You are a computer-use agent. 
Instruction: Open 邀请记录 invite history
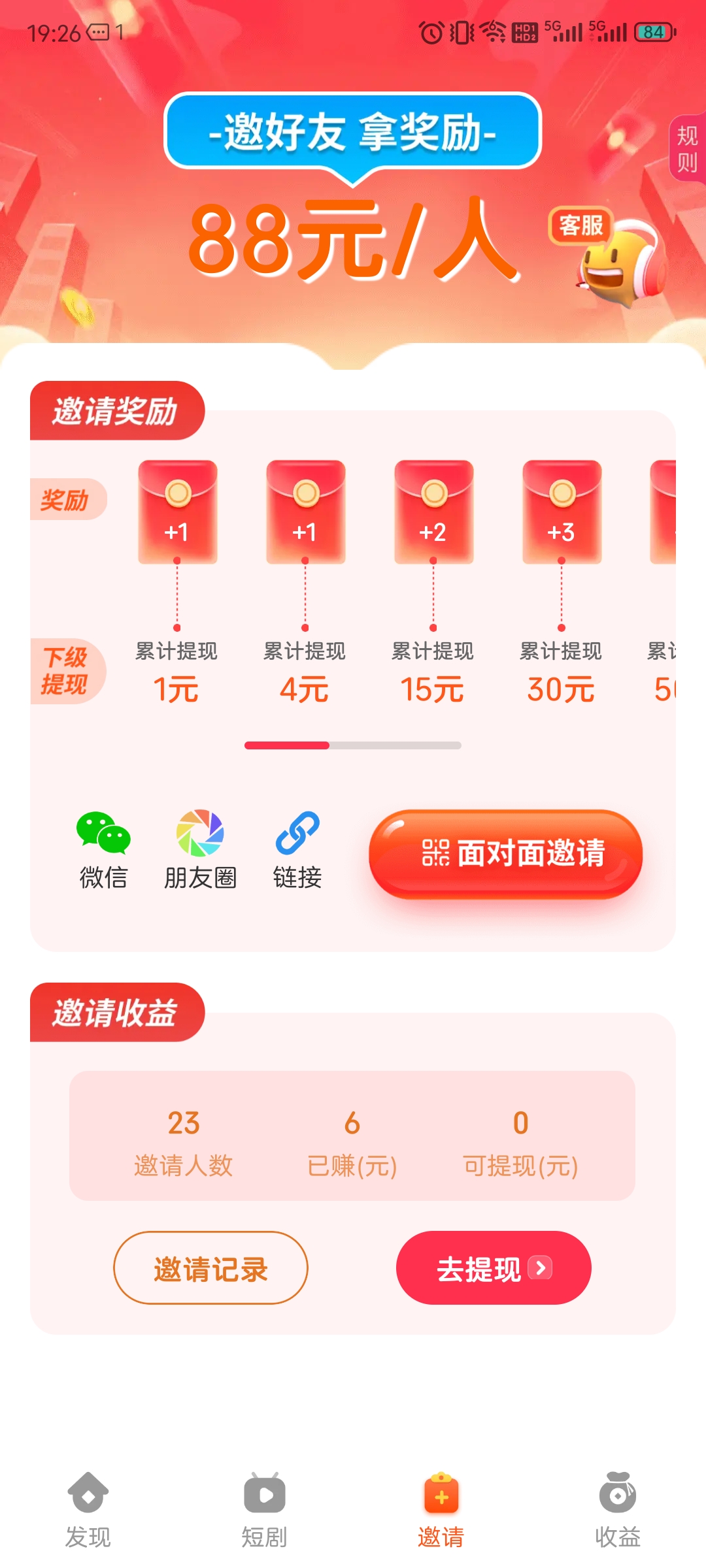pyautogui.click(x=210, y=1267)
